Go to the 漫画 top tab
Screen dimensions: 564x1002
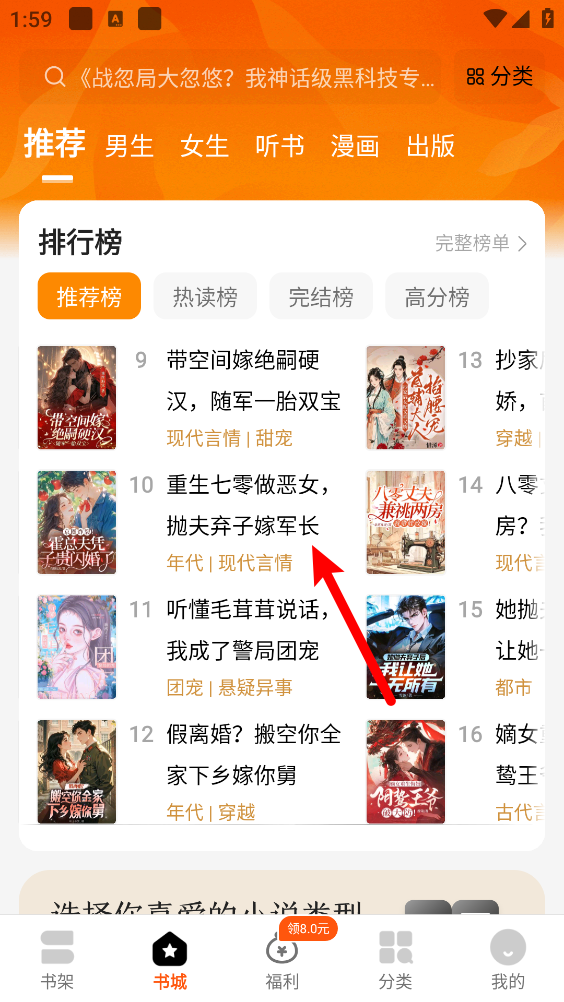355,146
